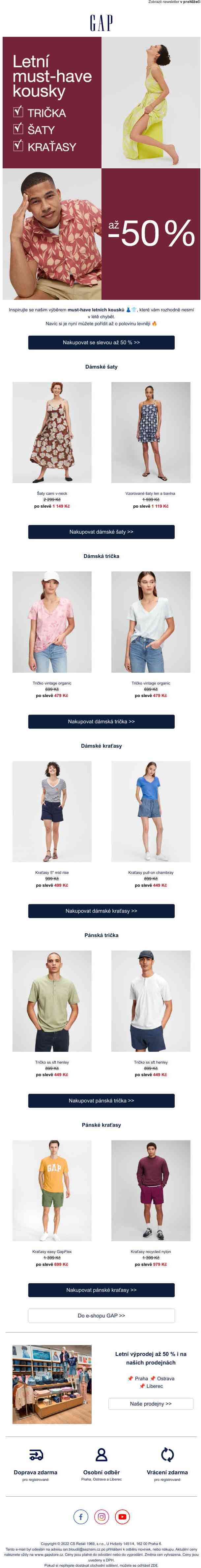Open Nakupovat pánská trička button
This screenshot has height=1568, width=201.
point(101,1100)
